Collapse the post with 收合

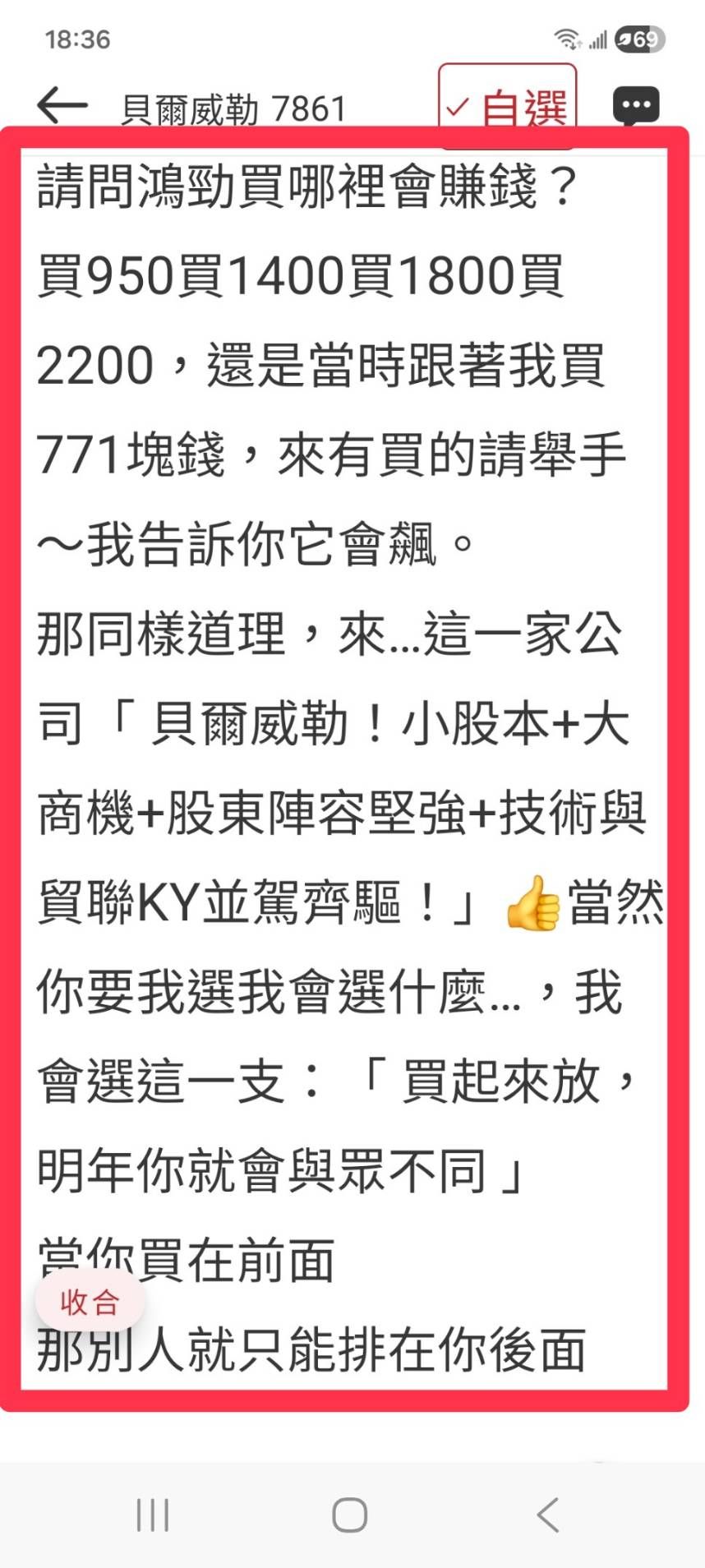pos(90,1302)
